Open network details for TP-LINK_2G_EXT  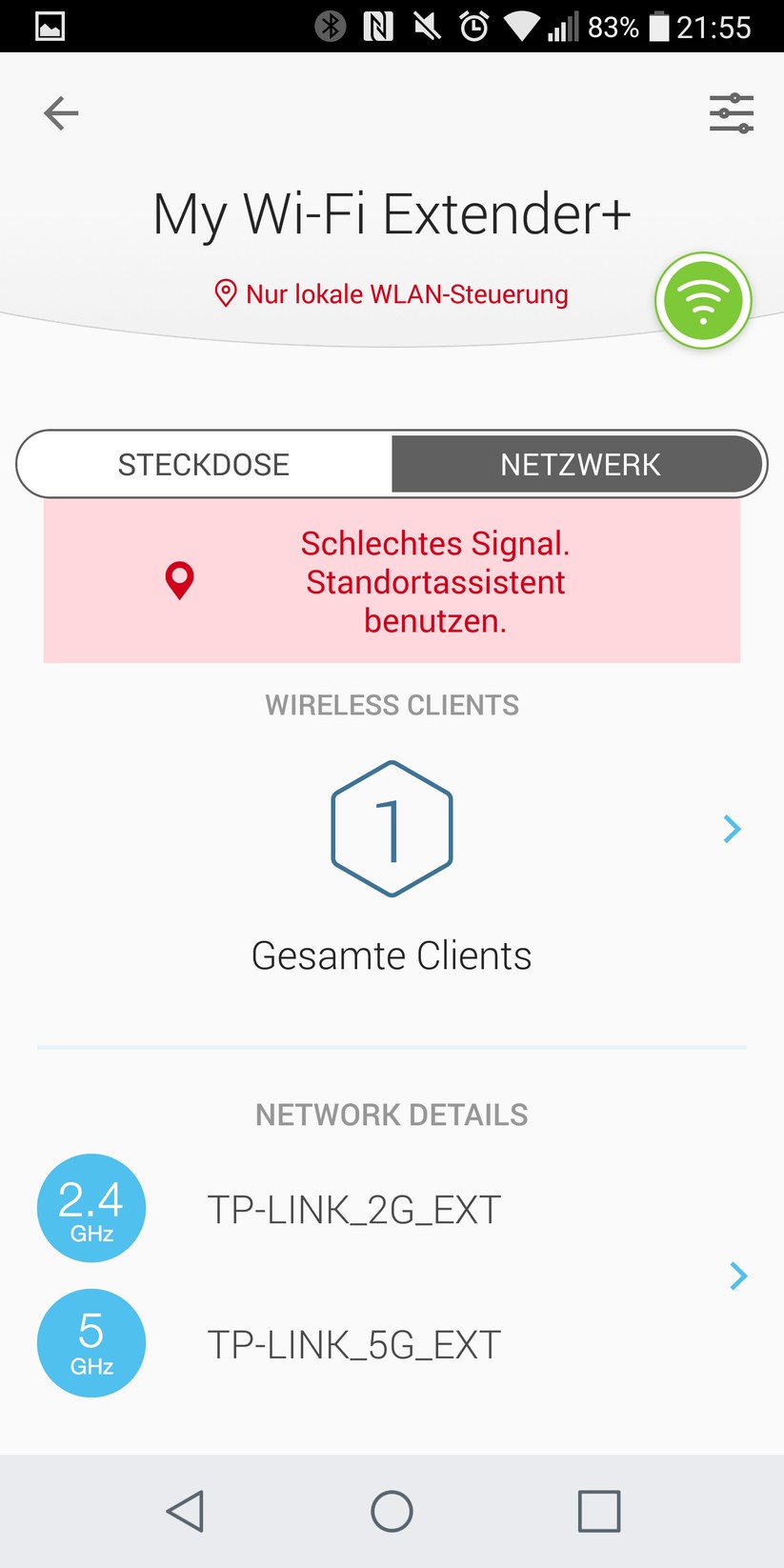(354, 1210)
